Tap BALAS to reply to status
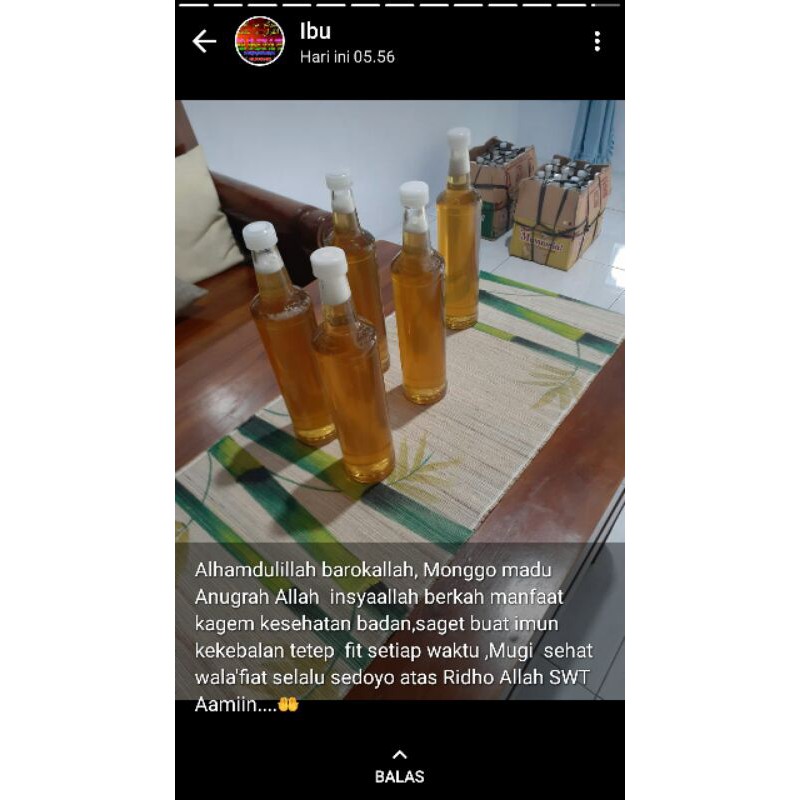This screenshot has height=800, width=800. tap(399, 767)
